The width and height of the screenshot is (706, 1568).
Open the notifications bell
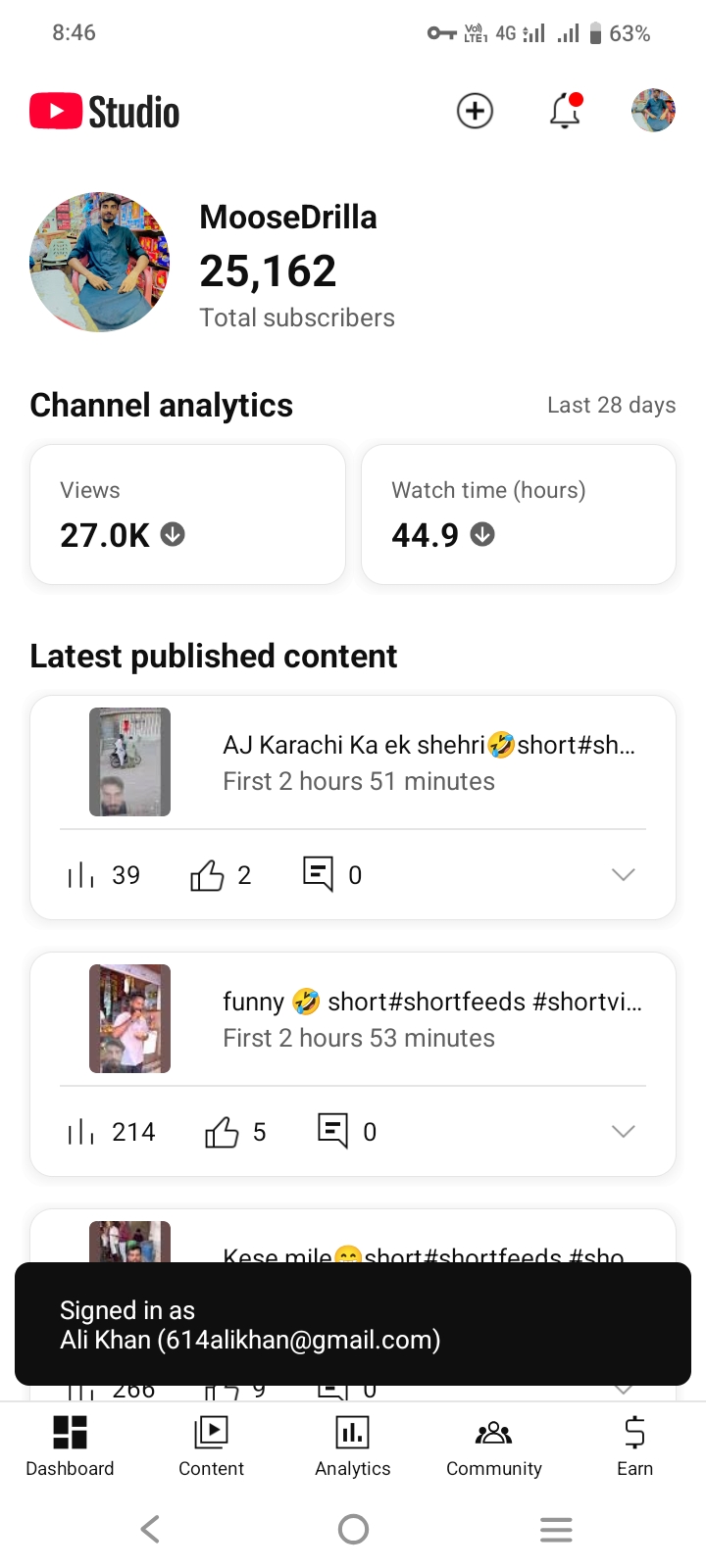tap(565, 111)
